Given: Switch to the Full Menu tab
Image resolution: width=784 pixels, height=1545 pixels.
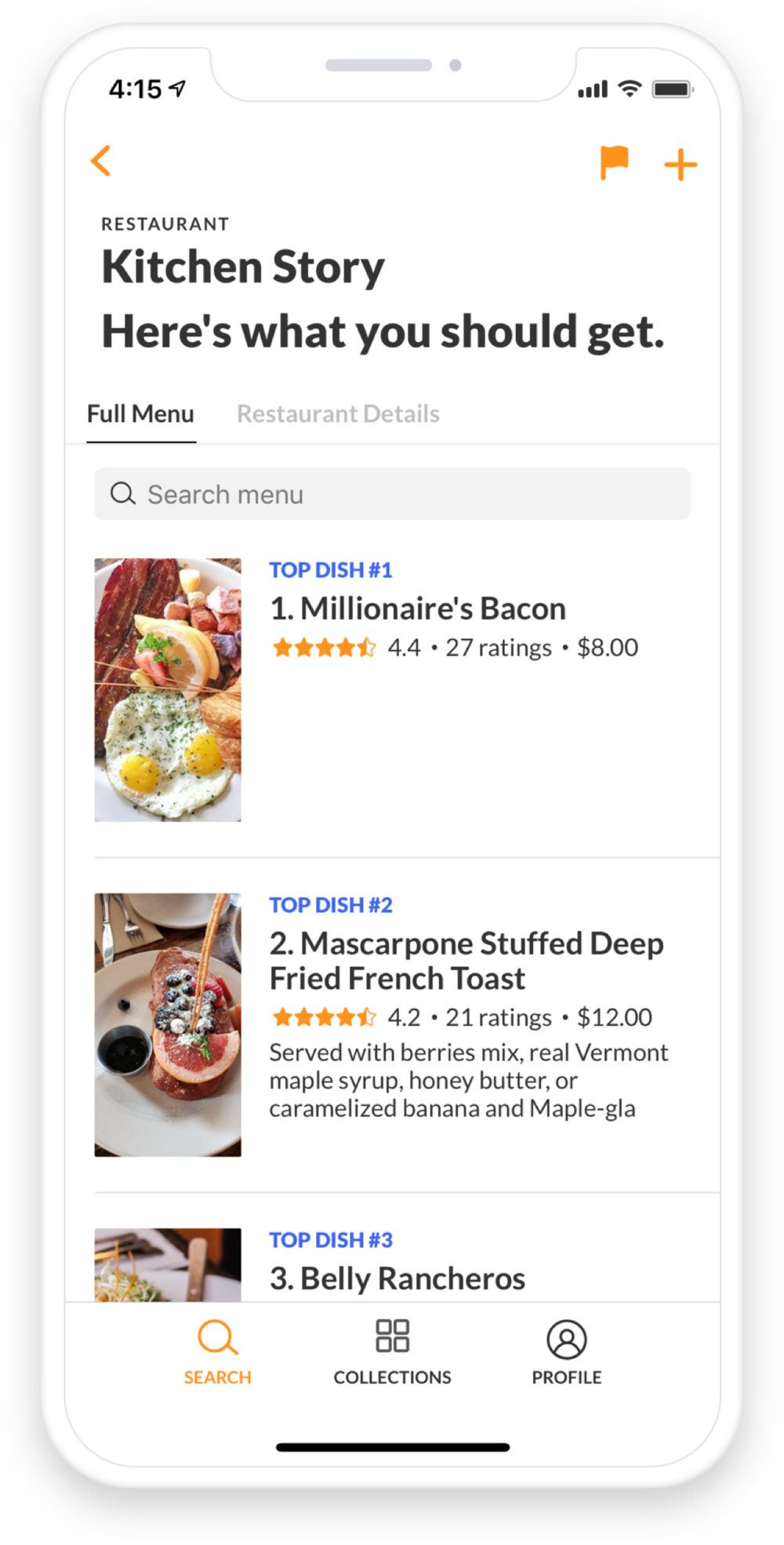Looking at the screenshot, I should [x=141, y=413].
